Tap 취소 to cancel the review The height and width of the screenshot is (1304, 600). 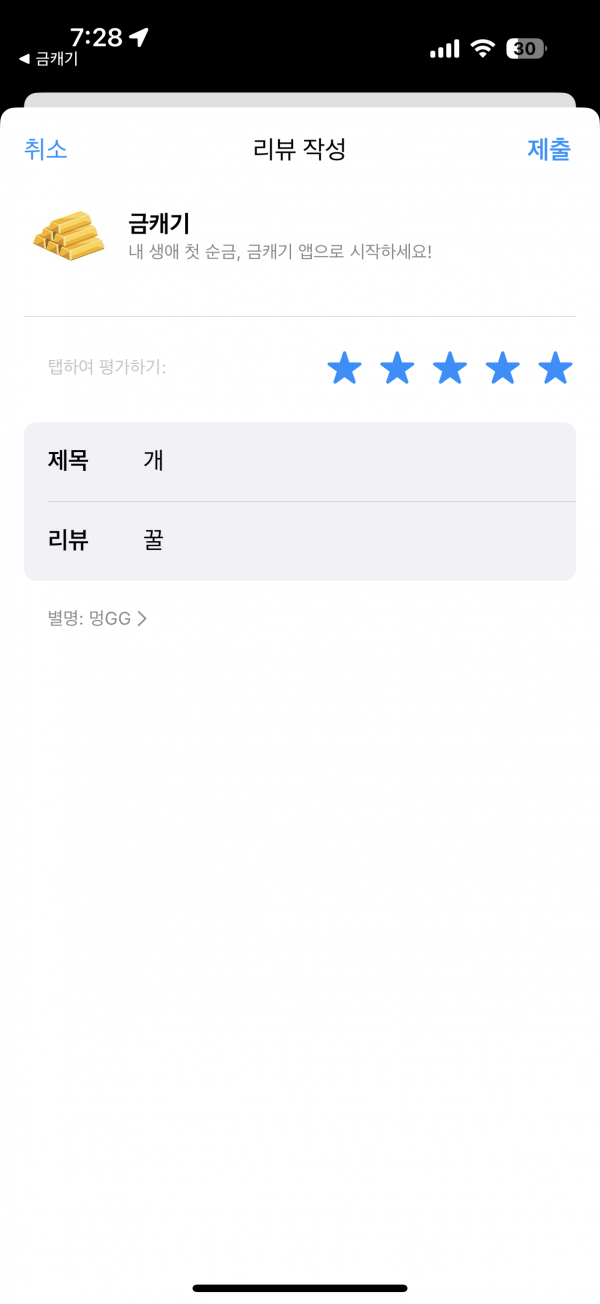point(45,149)
